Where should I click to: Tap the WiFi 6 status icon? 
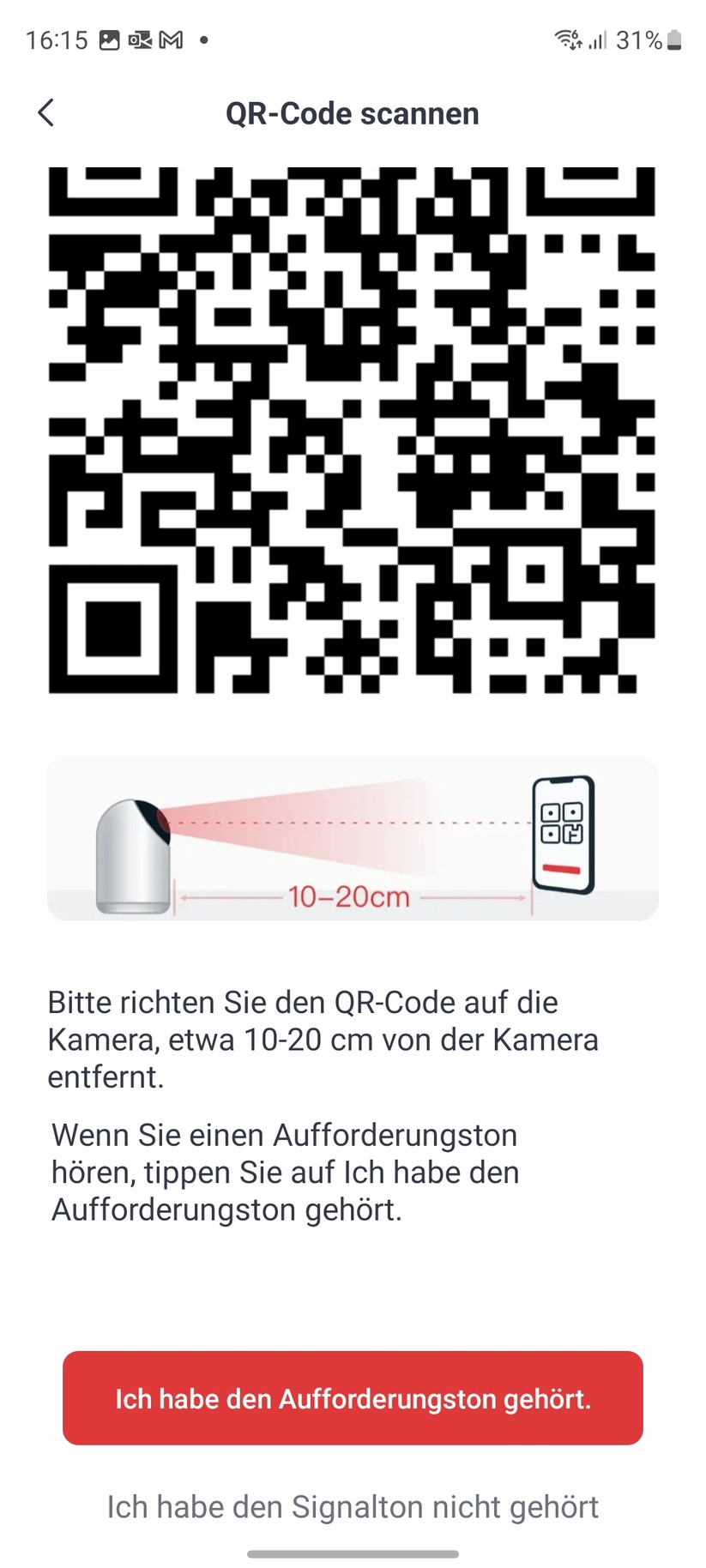(568, 39)
